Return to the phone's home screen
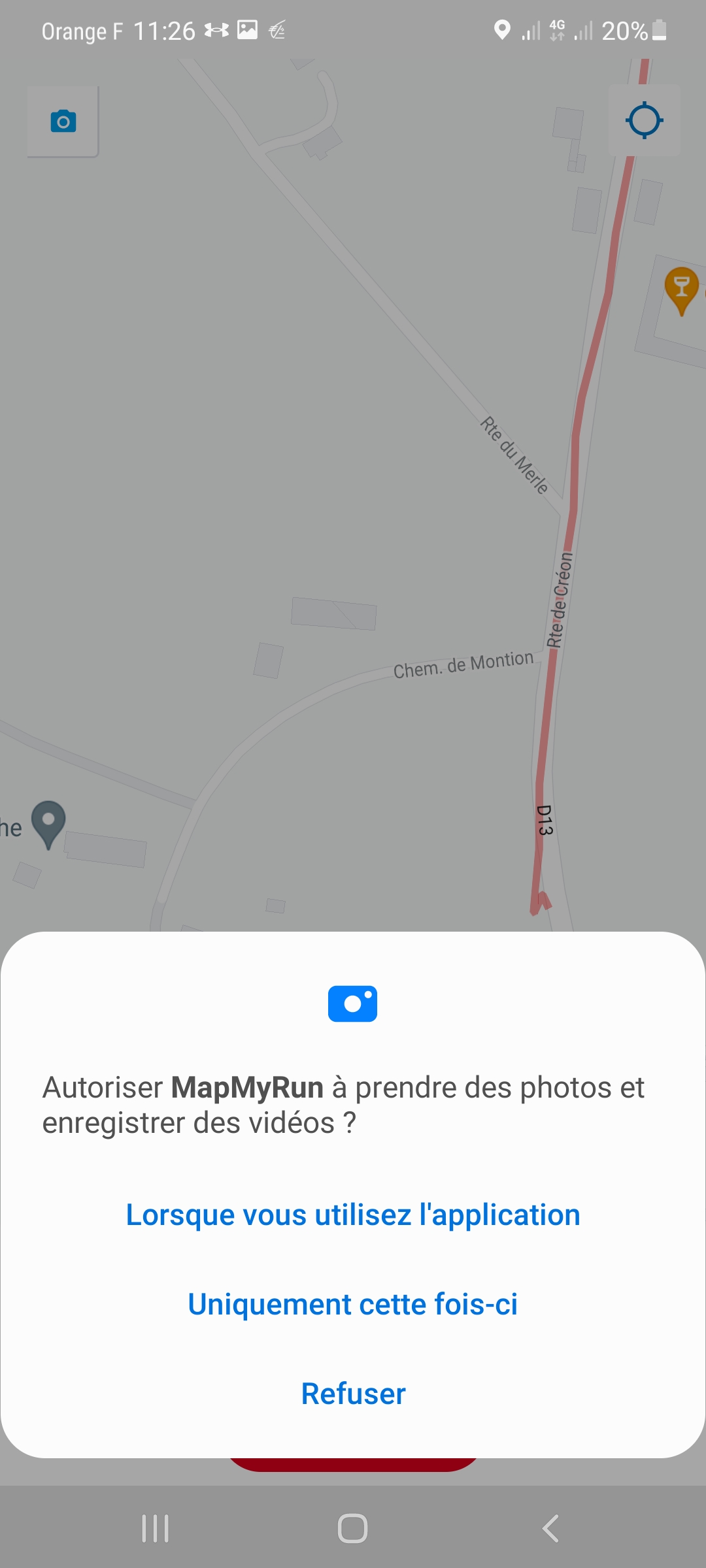Image resolution: width=706 pixels, height=1568 pixels. 352,1528
